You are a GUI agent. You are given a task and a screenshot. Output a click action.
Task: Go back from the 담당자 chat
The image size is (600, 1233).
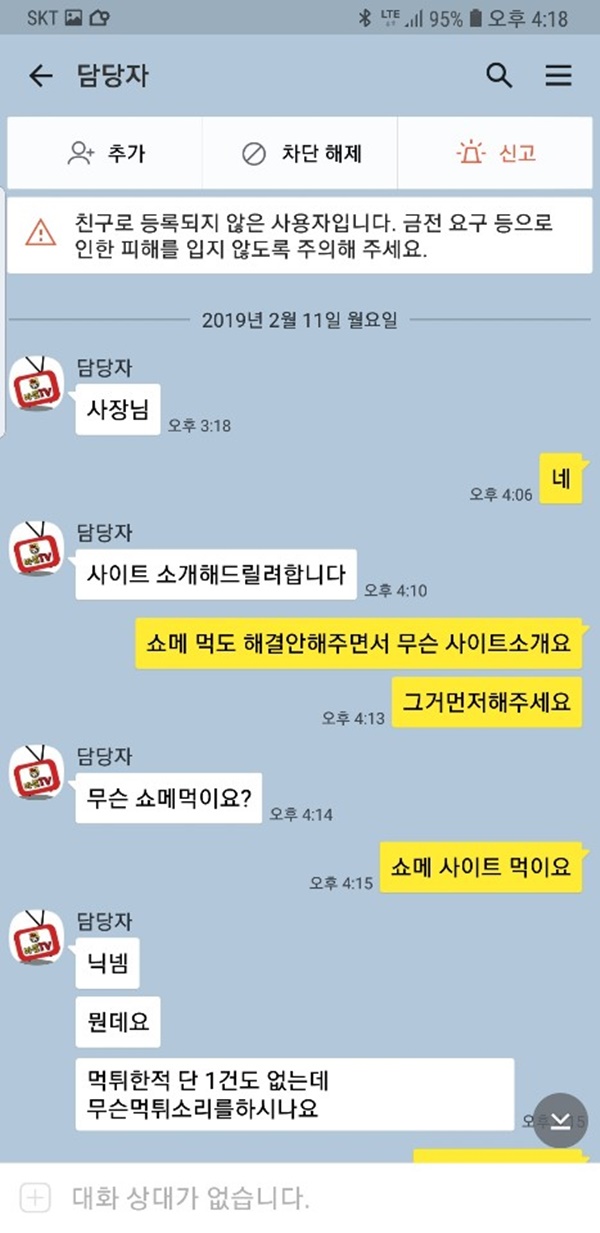(x=40, y=76)
